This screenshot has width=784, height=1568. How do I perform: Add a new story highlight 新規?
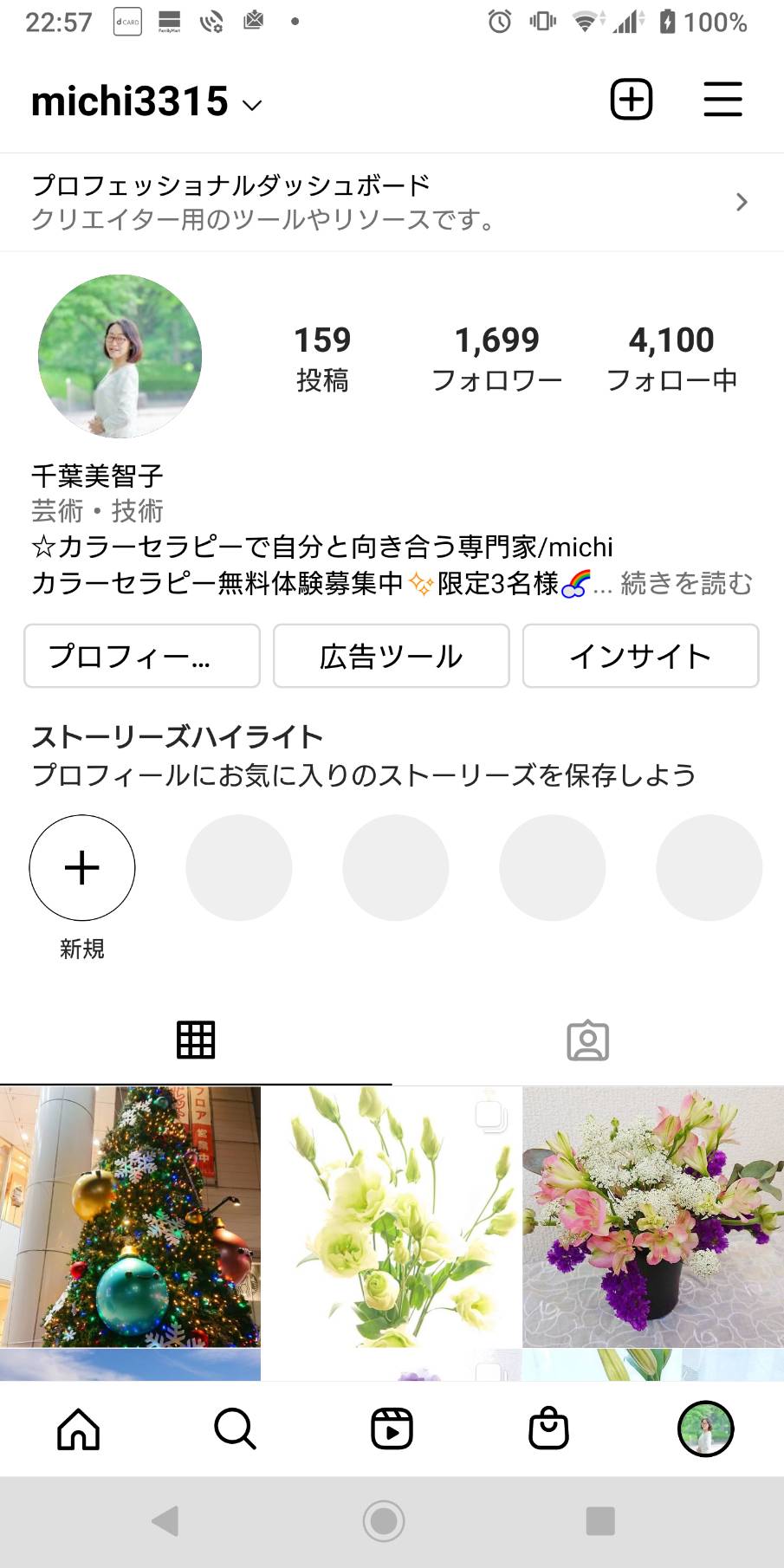[82, 868]
